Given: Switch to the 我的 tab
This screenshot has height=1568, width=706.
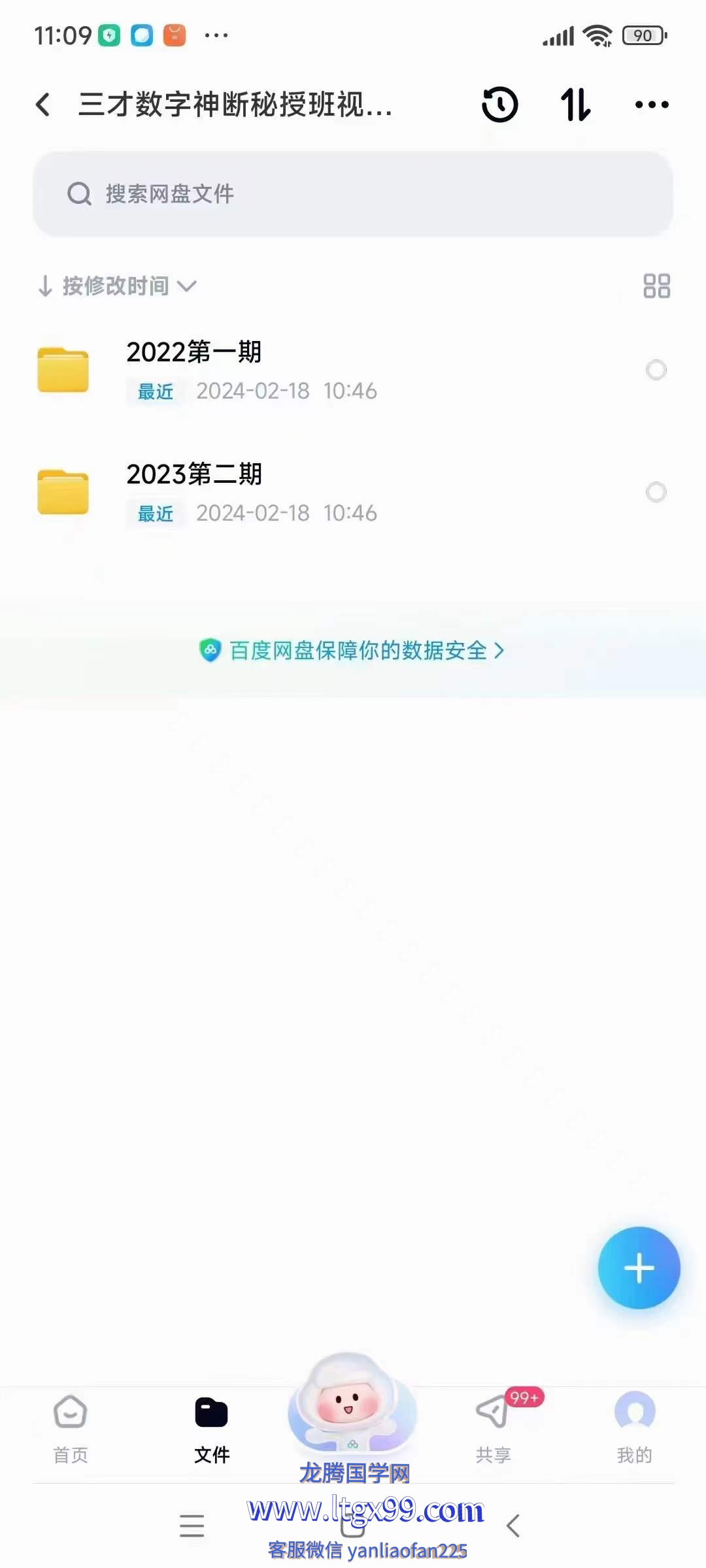Looking at the screenshot, I should point(634,1428).
